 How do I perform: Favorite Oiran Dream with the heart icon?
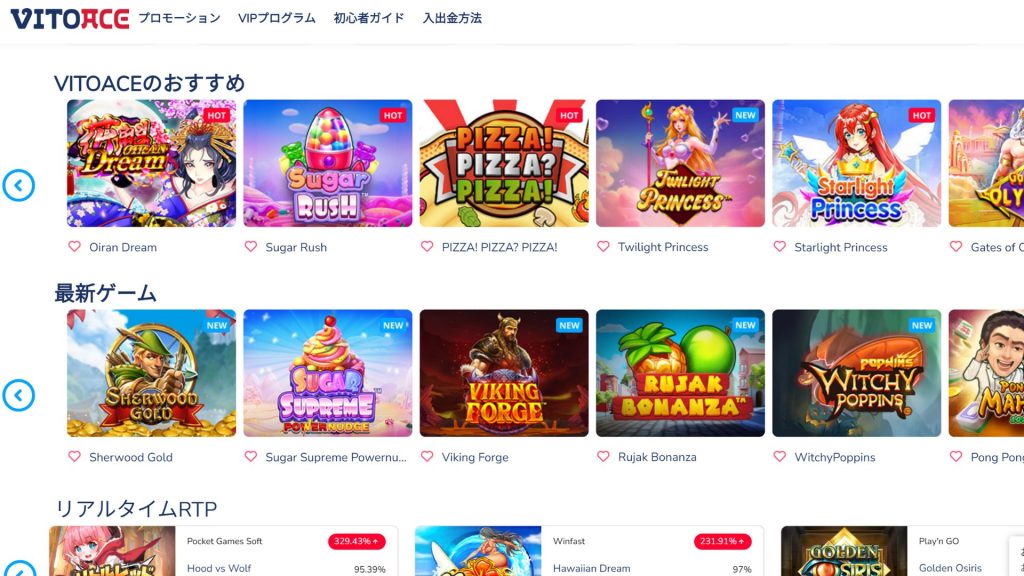pos(74,247)
